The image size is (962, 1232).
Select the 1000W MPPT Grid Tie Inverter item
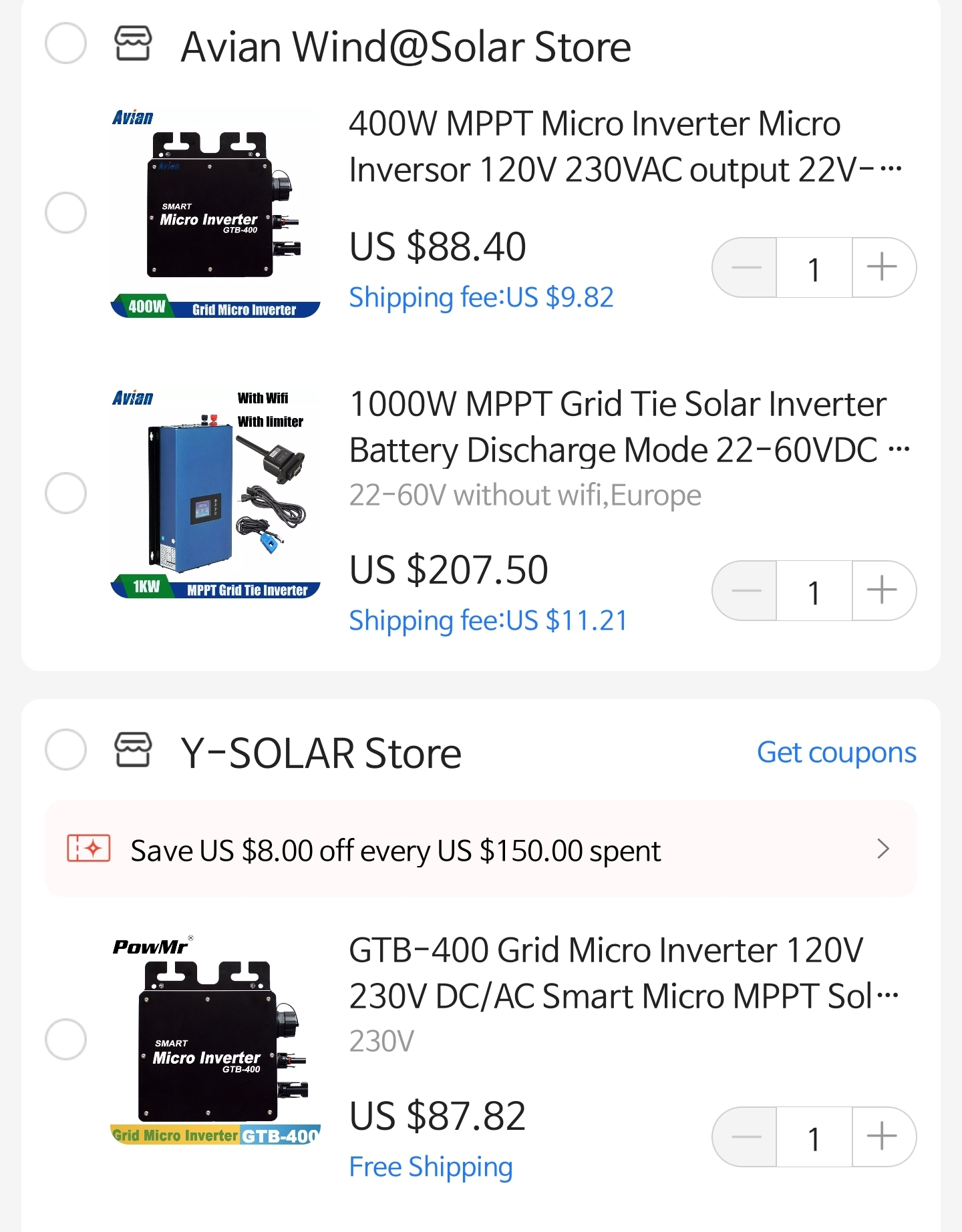pos(65,493)
